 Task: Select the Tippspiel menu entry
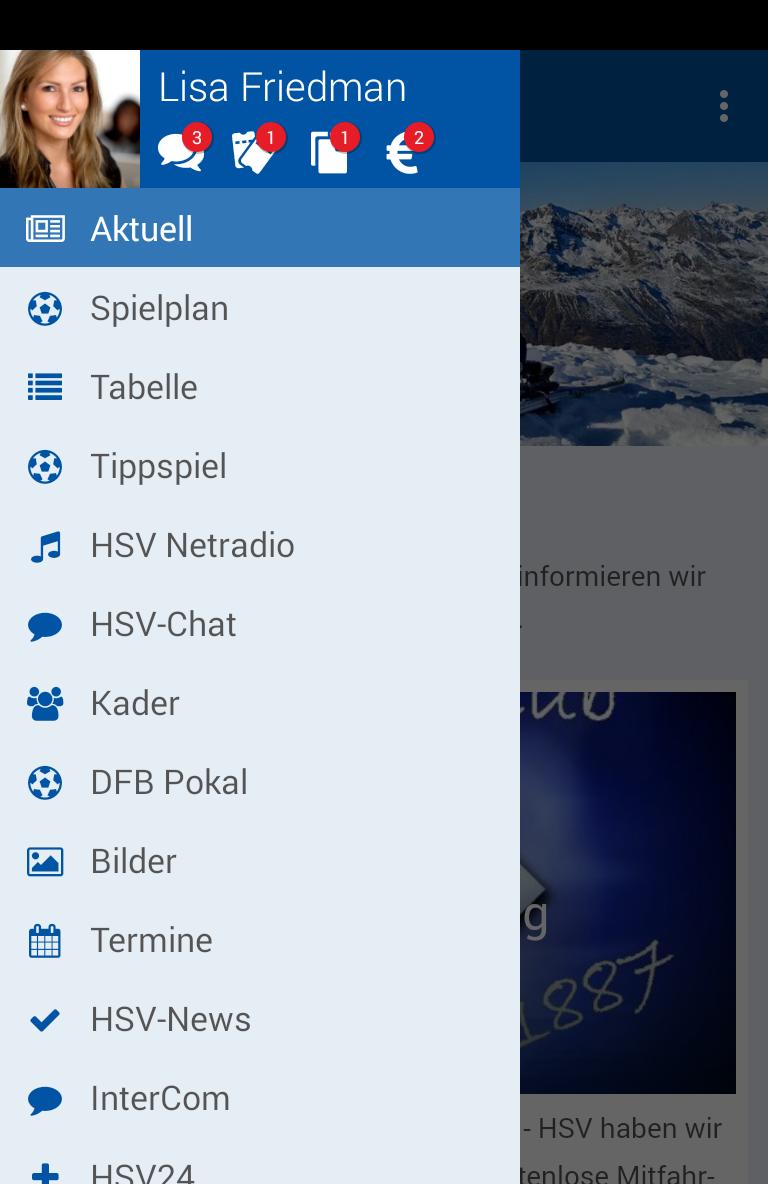coord(158,467)
